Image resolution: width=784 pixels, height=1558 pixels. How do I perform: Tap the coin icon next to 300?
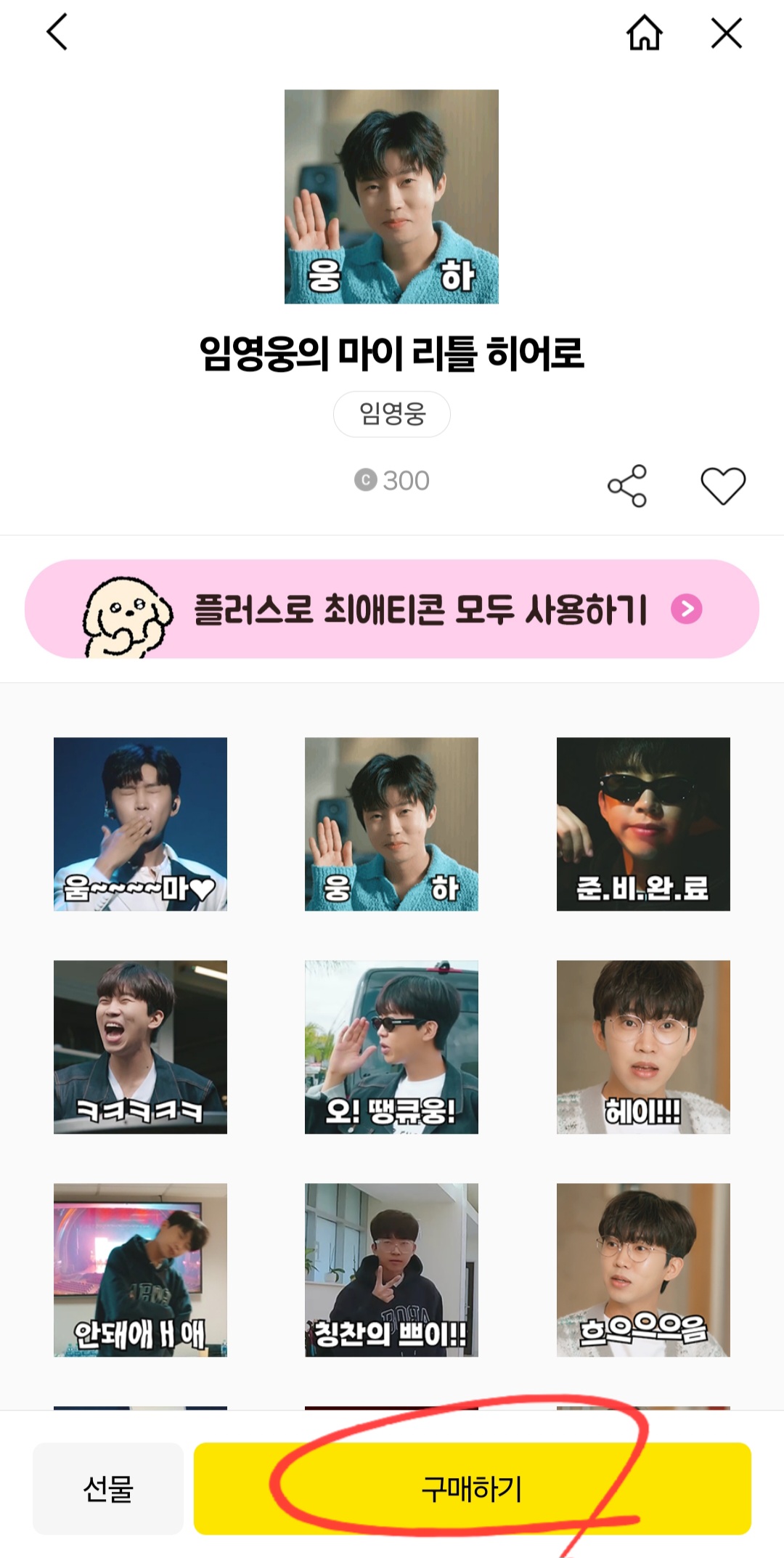(x=367, y=479)
